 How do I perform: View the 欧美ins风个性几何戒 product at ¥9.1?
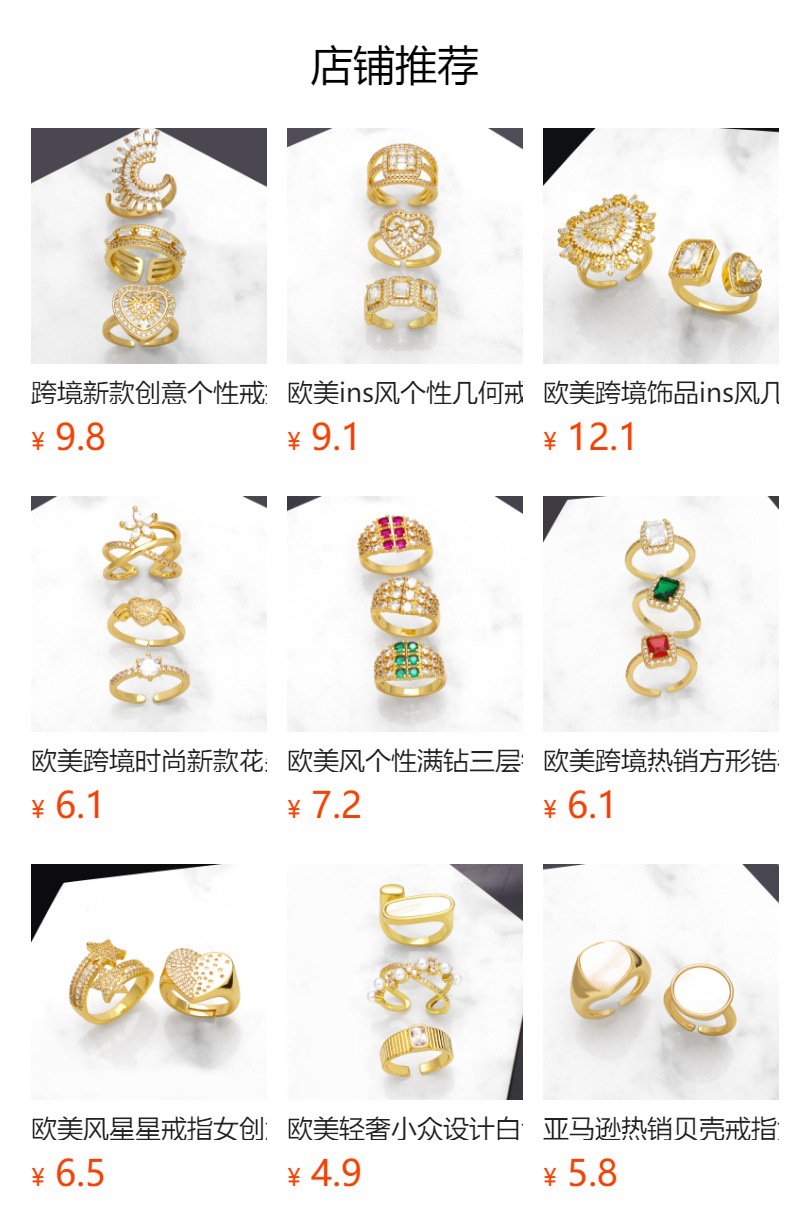pos(404,246)
